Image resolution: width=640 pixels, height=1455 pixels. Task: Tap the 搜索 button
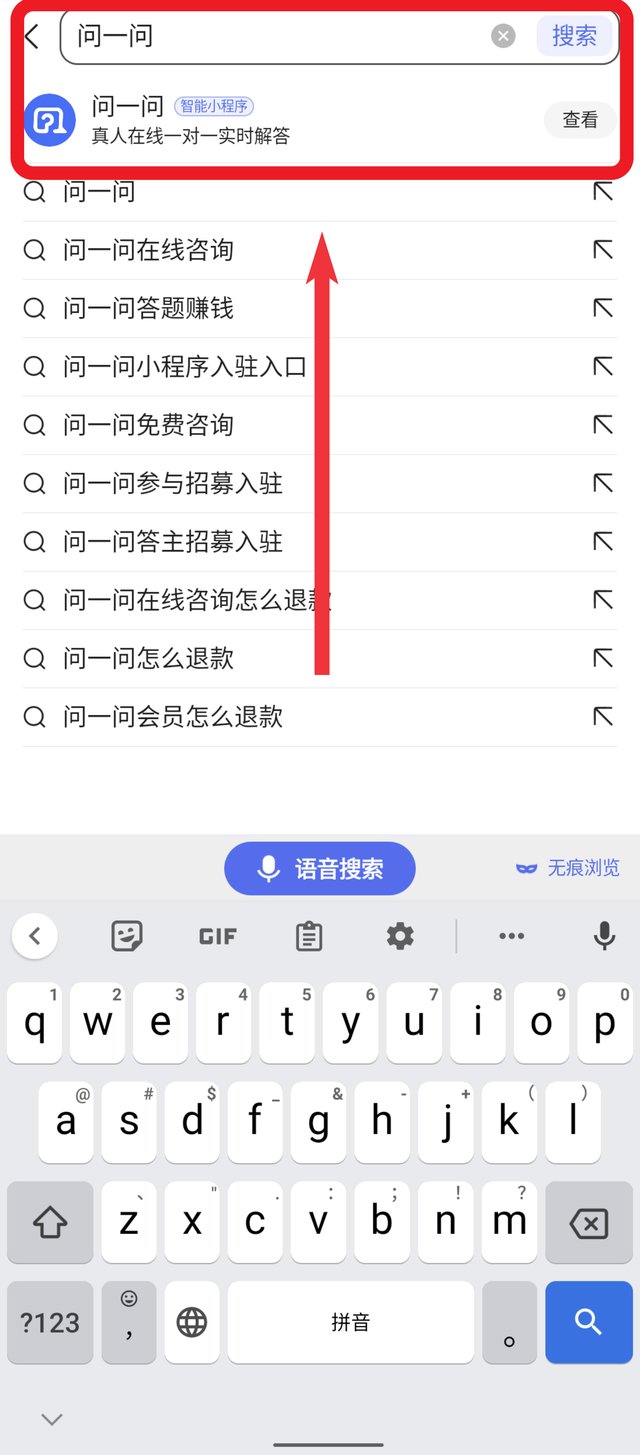(x=574, y=36)
